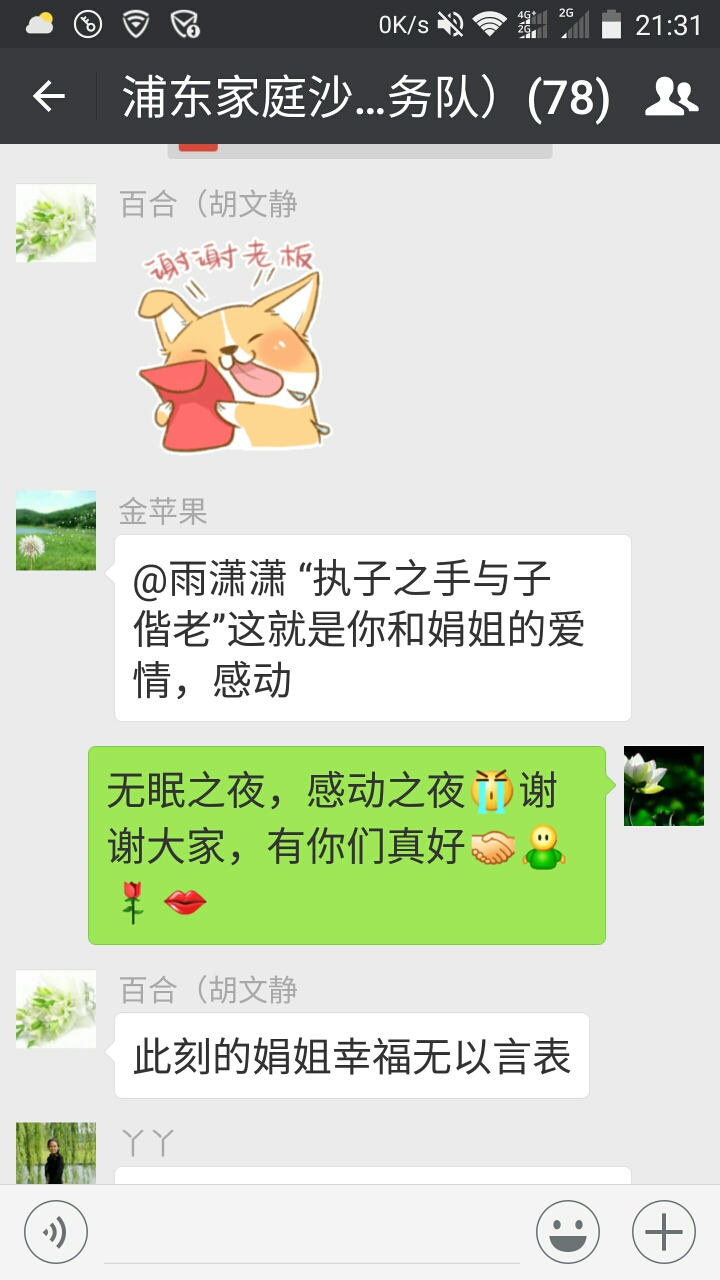Go back from the group chat
The width and height of the screenshot is (720, 1280).
click(x=48, y=96)
